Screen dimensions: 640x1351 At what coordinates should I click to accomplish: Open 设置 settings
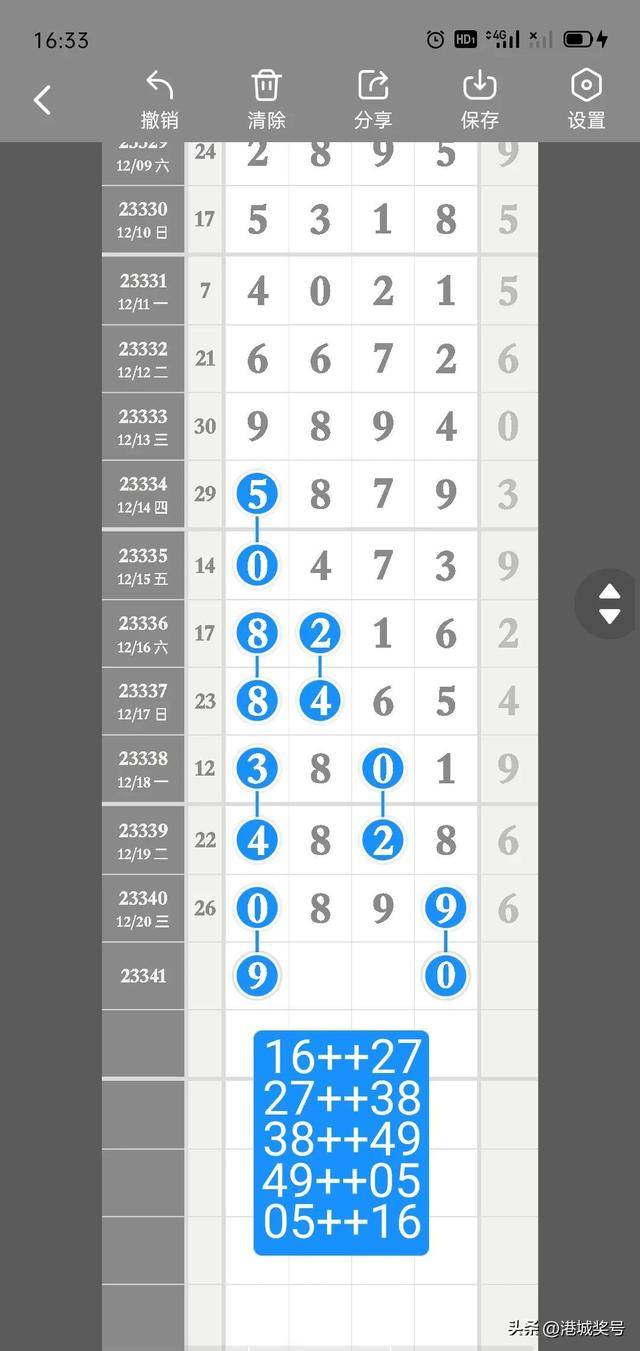coord(586,99)
